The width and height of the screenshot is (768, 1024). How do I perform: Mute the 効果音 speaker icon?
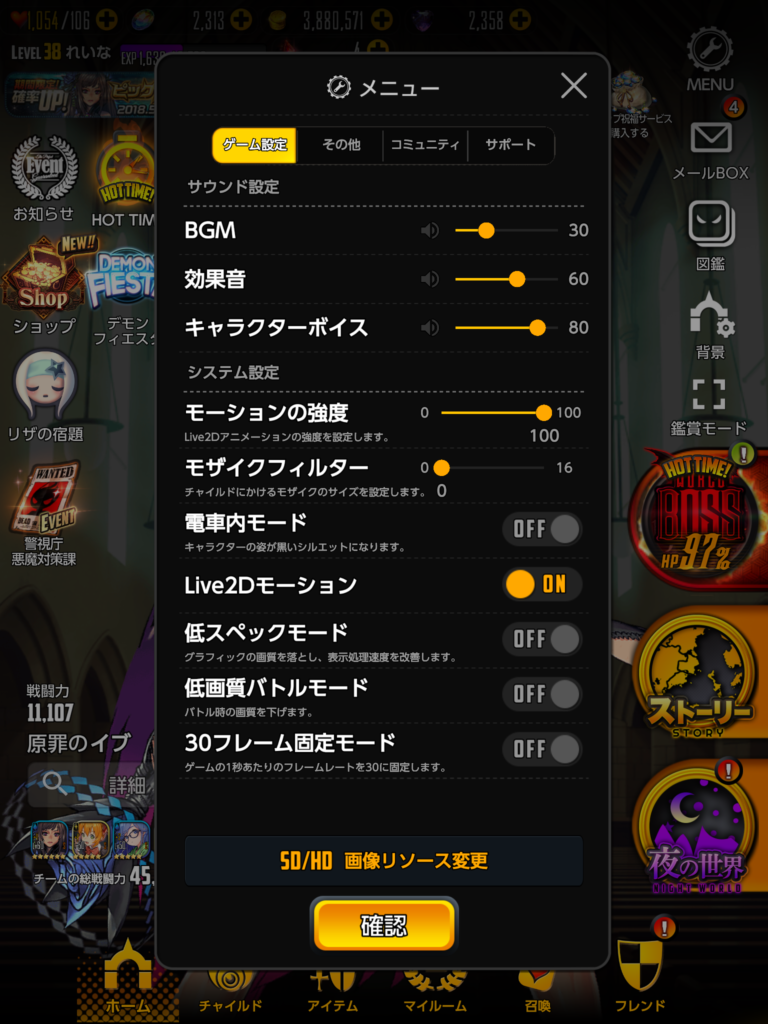pyautogui.click(x=430, y=279)
